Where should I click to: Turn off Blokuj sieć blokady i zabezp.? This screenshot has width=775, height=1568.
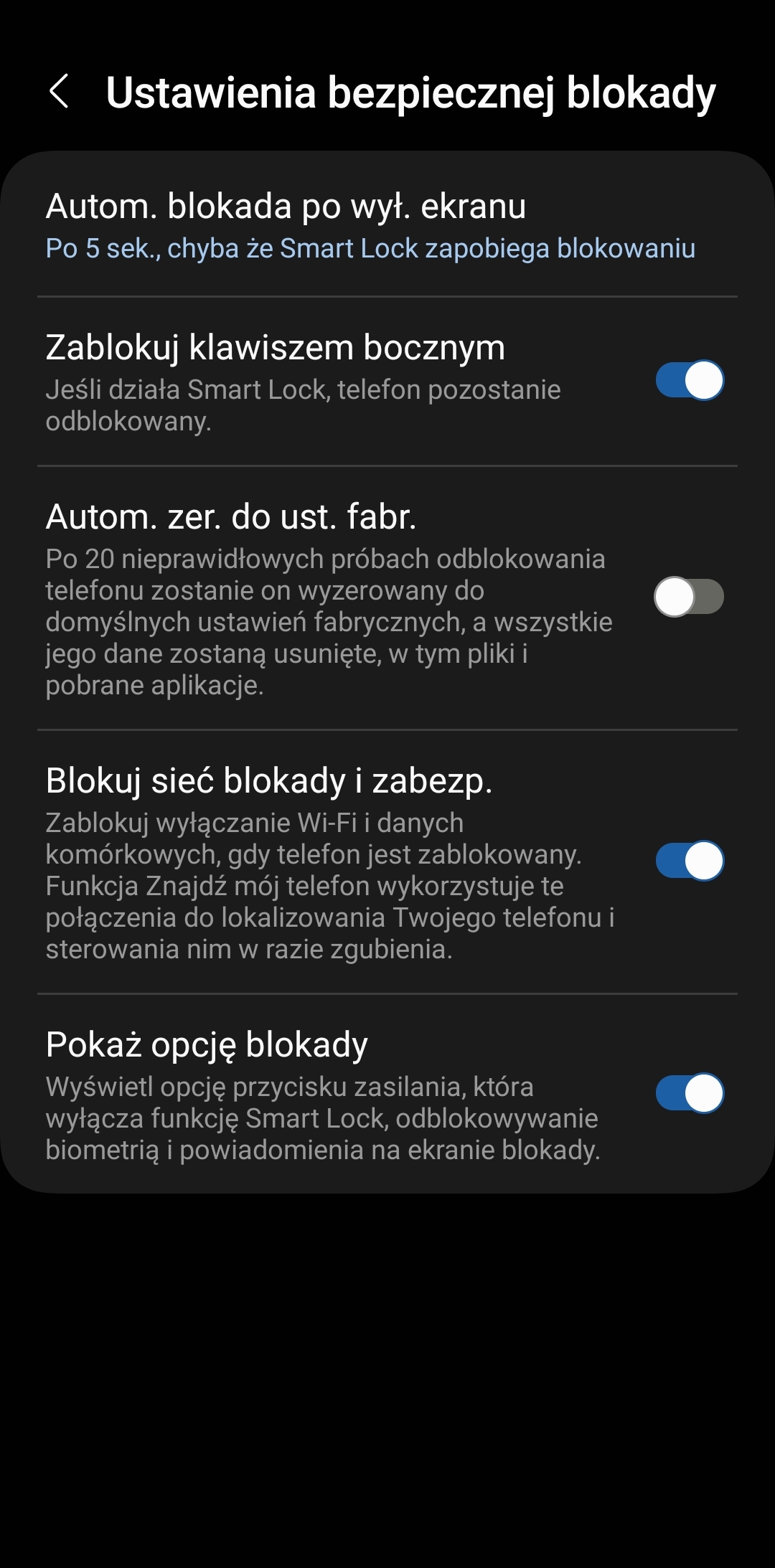689,861
